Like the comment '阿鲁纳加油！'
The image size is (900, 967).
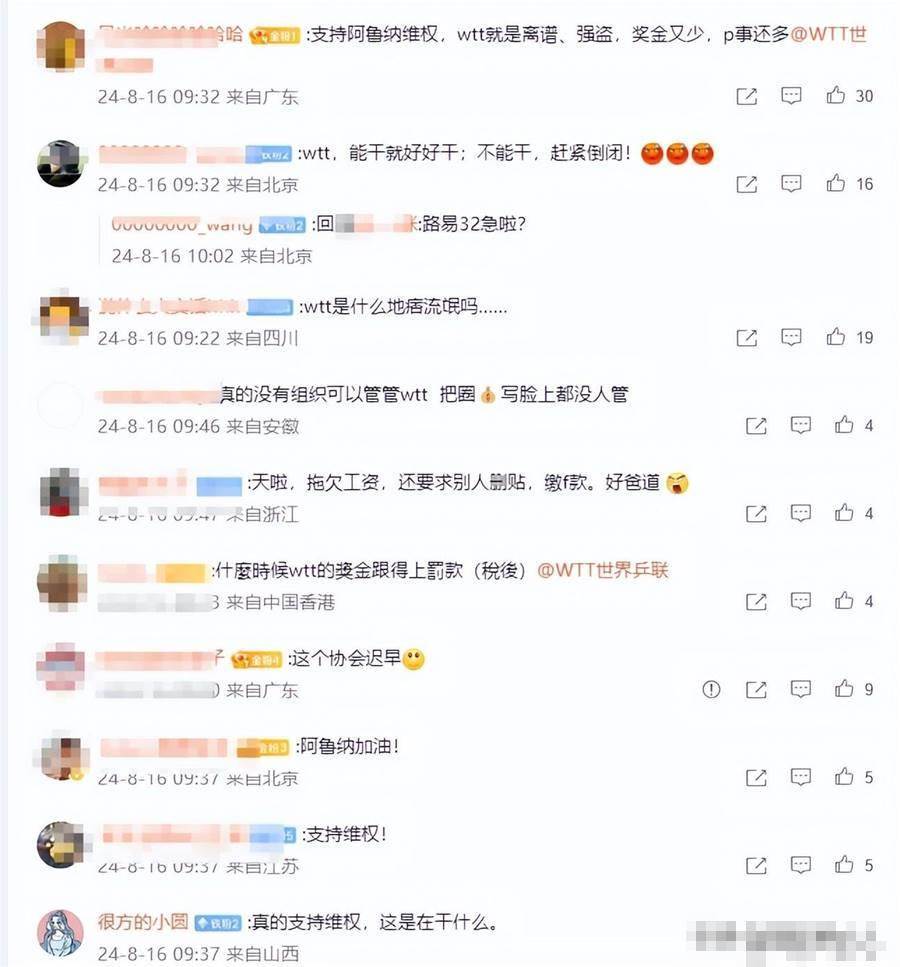(x=845, y=777)
